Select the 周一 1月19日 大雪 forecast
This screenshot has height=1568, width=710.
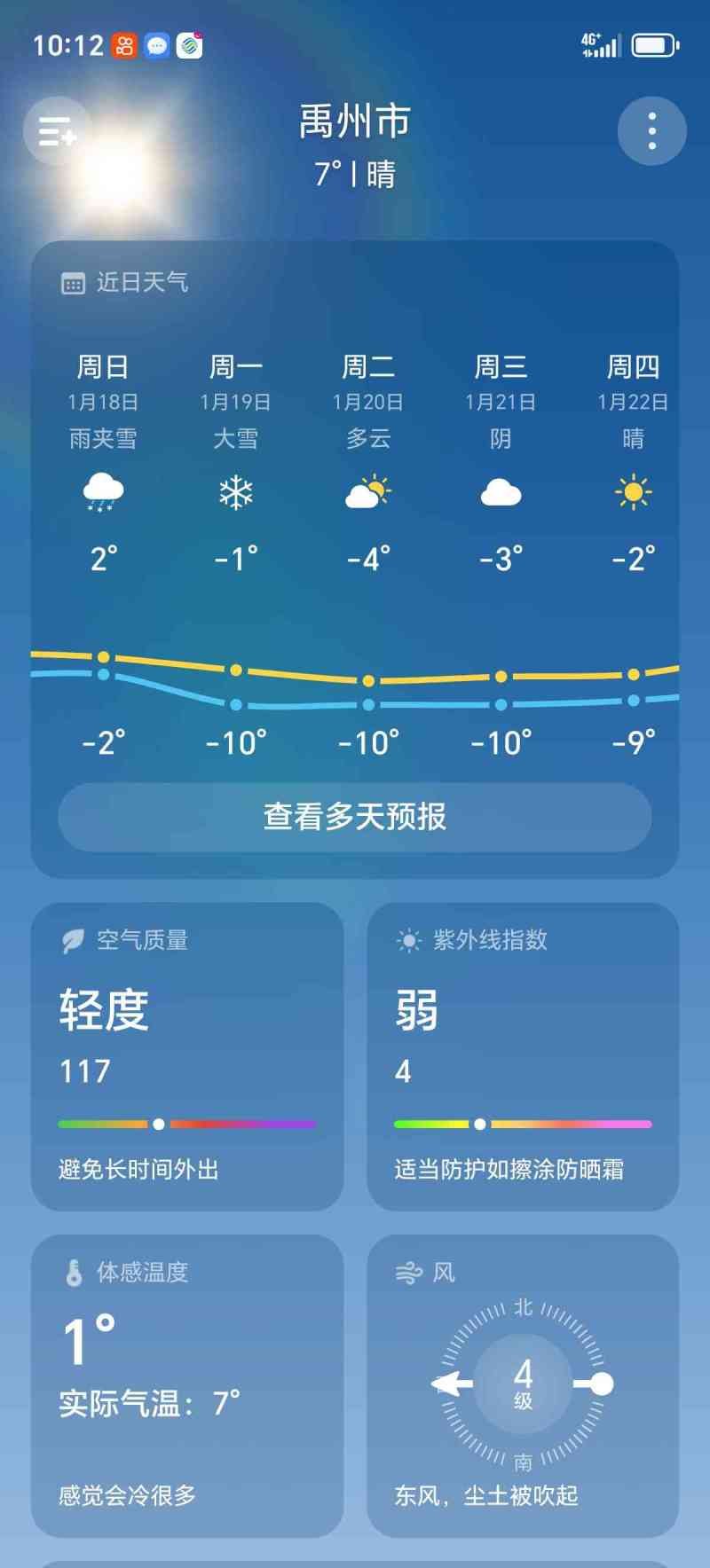pyautogui.click(x=235, y=461)
